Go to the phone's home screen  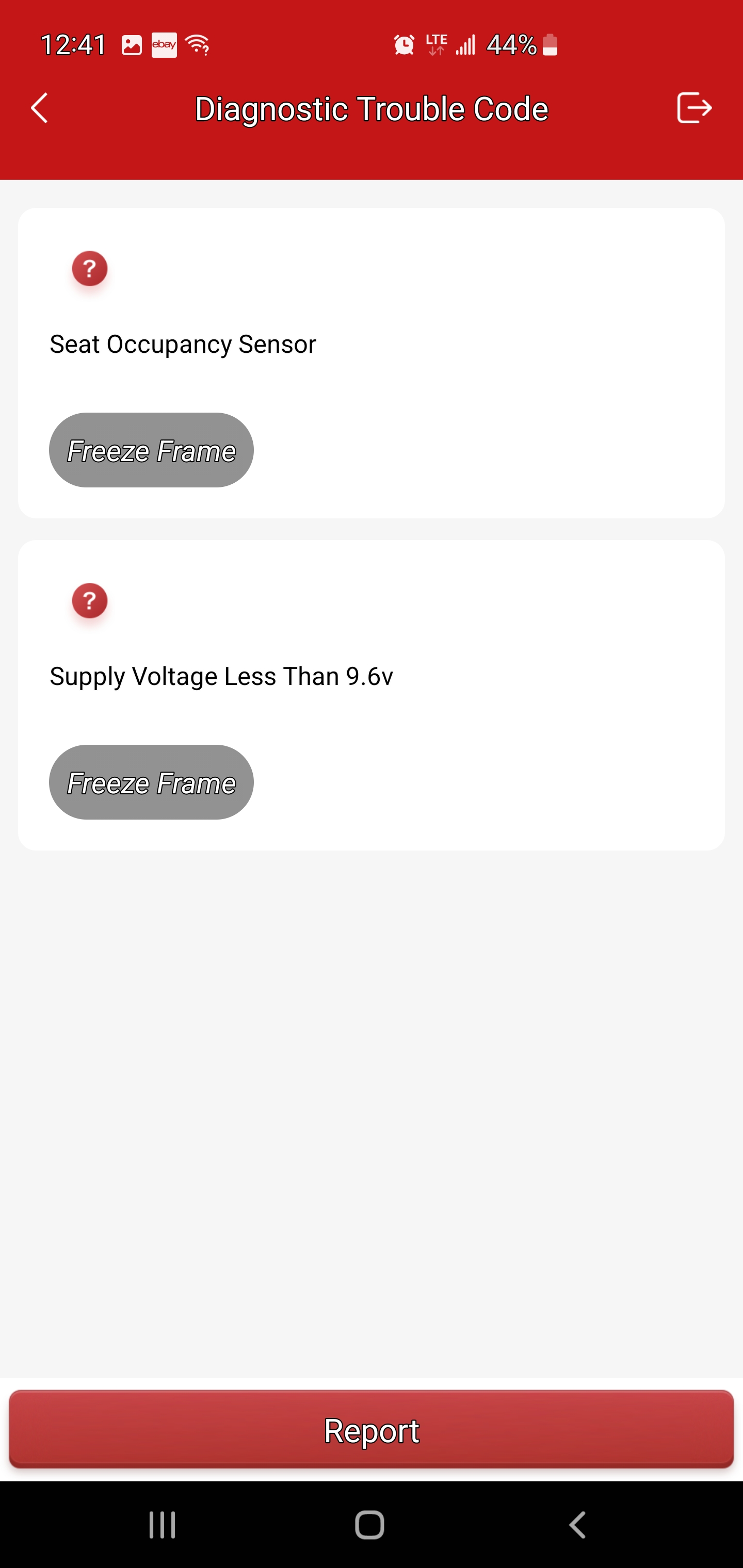369,1525
